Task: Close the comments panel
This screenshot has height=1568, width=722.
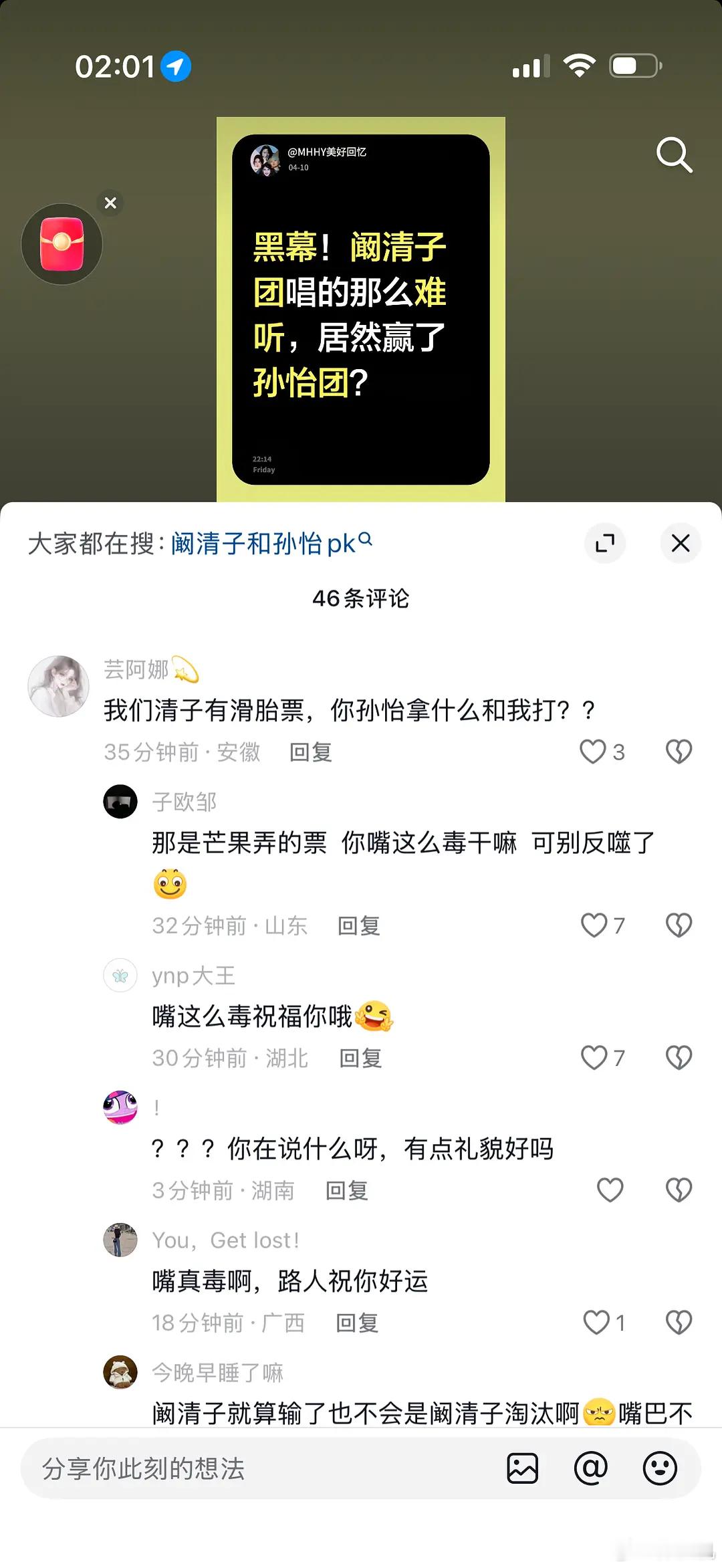Action: 681,544
